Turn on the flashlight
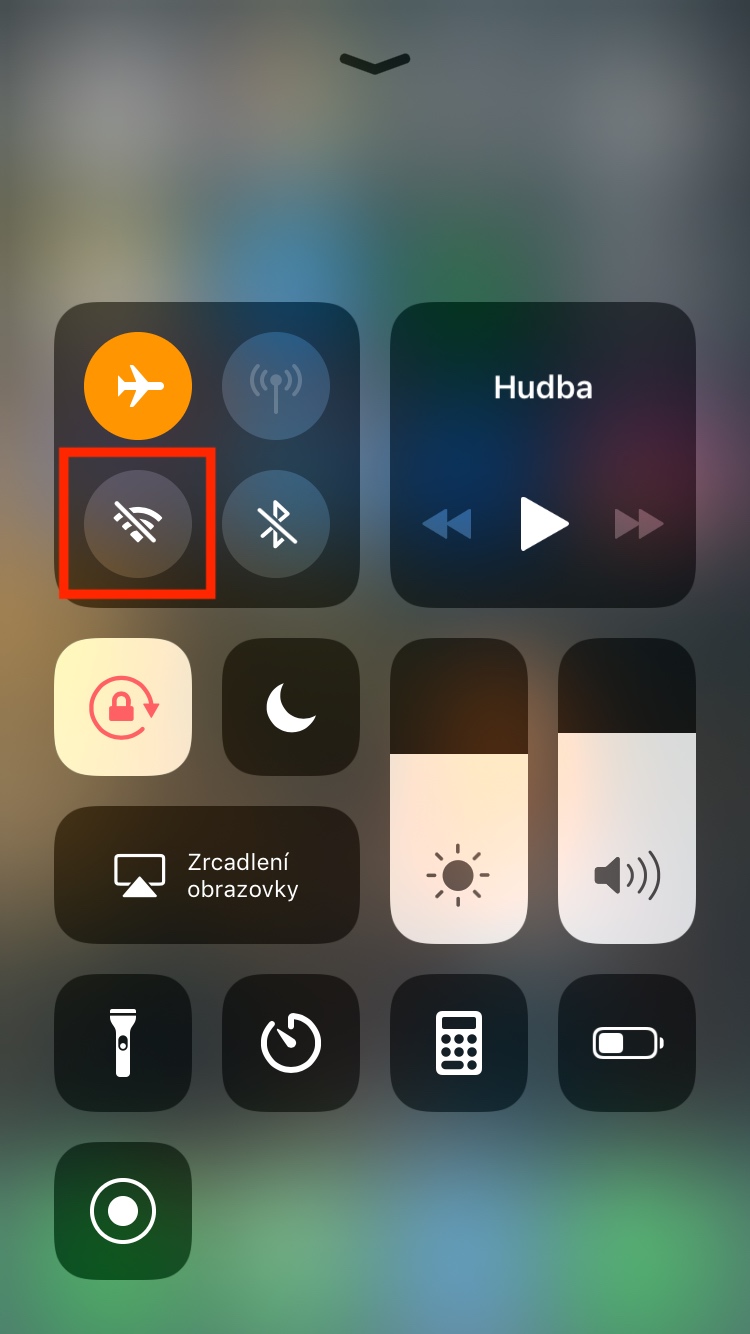 tap(123, 1043)
